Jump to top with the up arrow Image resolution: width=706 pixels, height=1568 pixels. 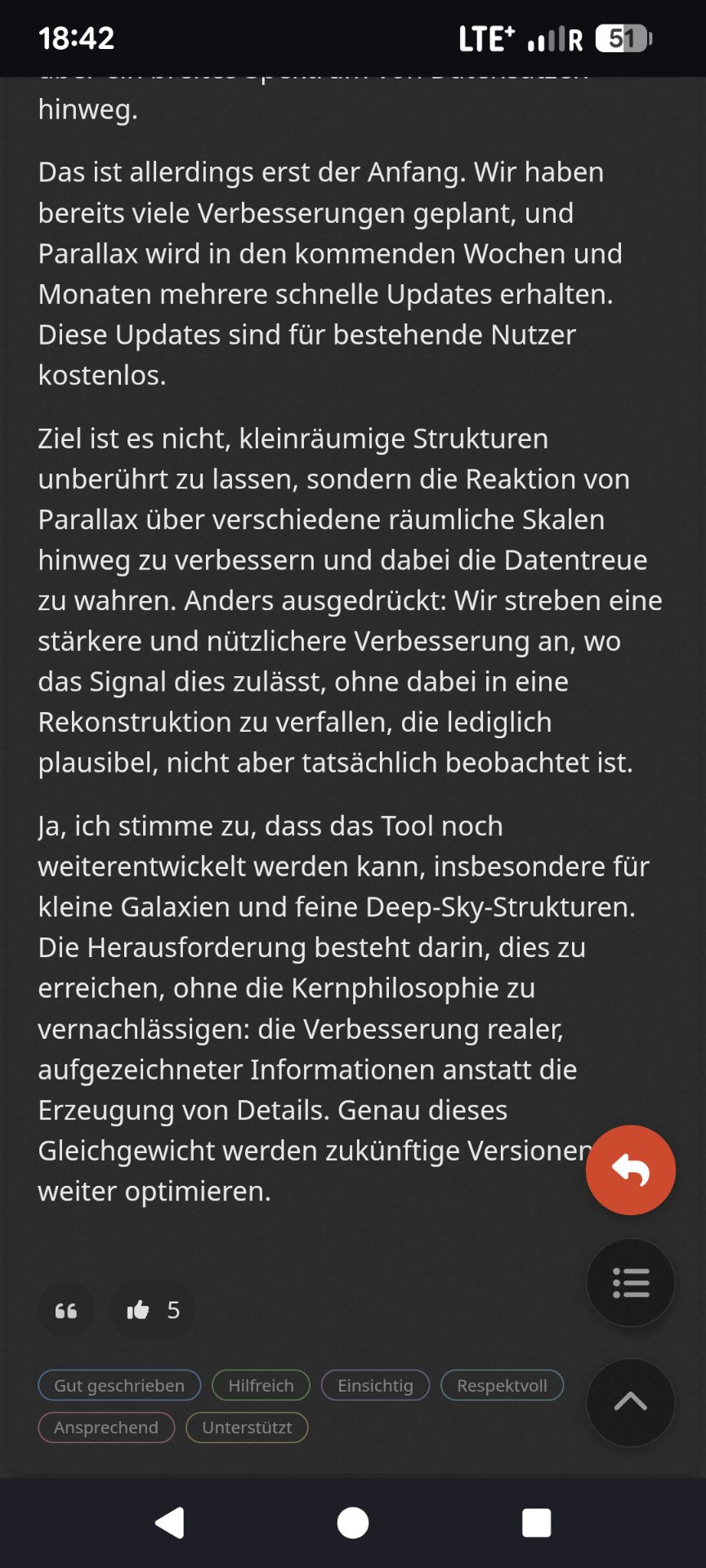pyautogui.click(x=630, y=1402)
